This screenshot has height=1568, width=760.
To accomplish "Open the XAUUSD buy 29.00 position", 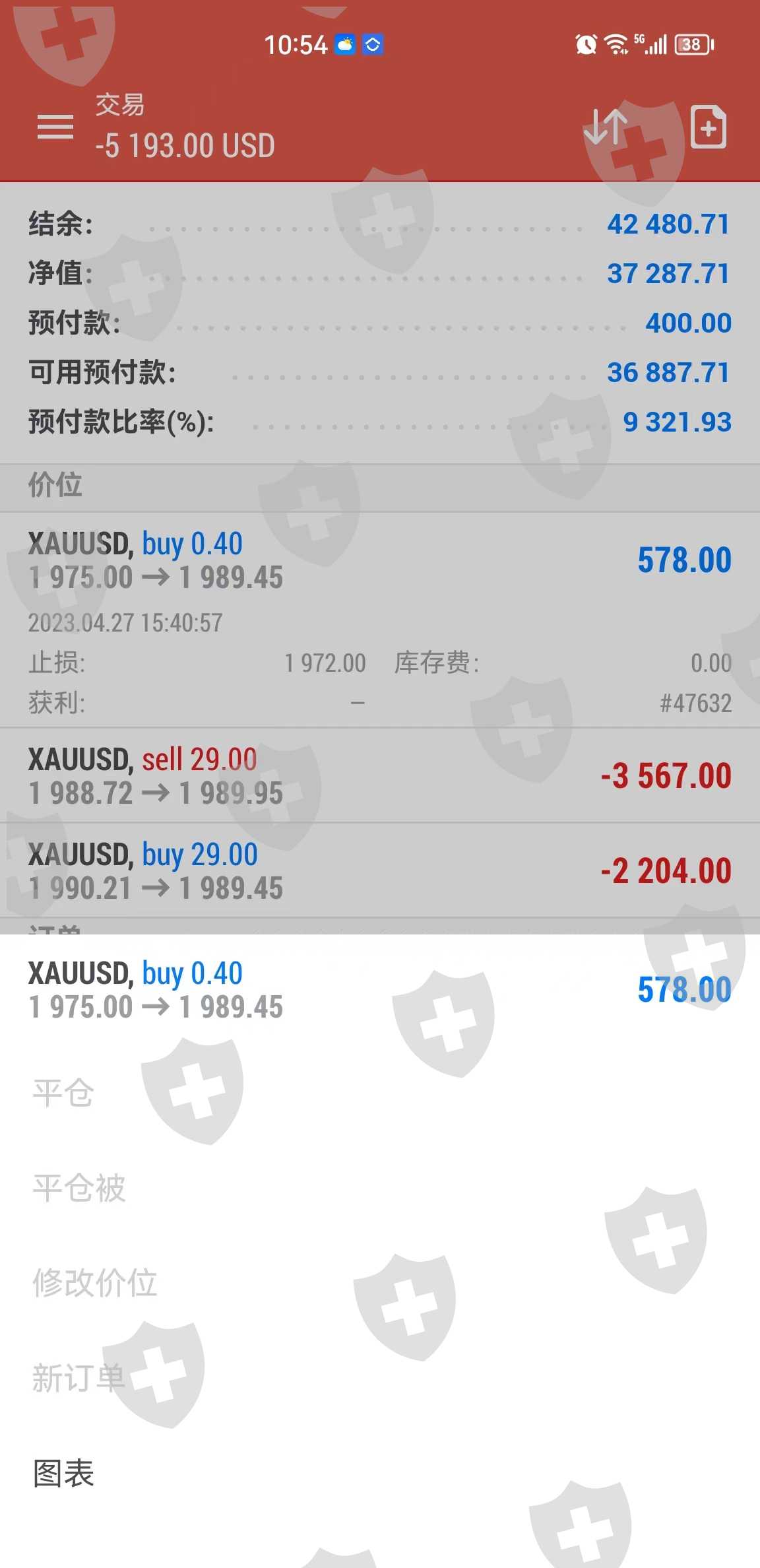I will pyautogui.click(x=380, y=870).
